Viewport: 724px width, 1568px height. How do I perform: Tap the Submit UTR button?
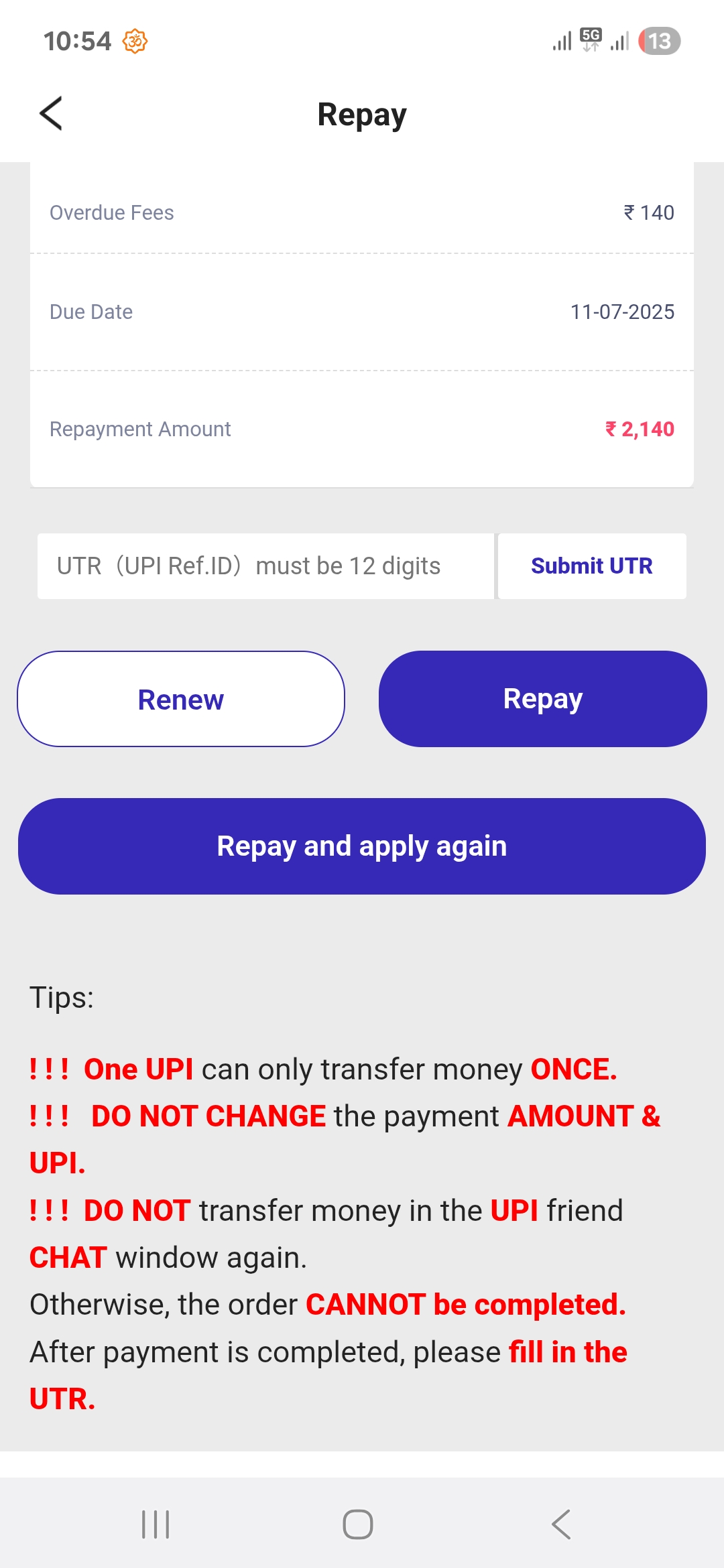click(591, 566)
